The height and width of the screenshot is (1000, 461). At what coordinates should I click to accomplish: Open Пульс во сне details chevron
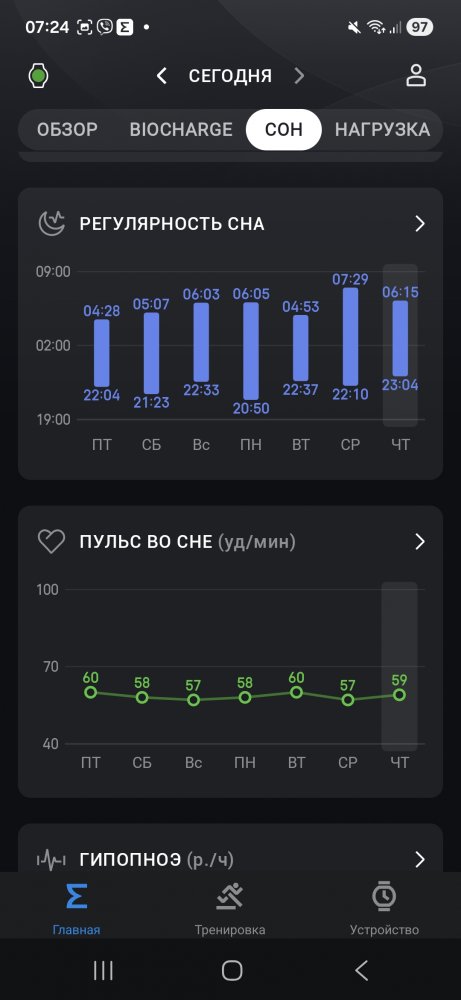pos(420,542)
